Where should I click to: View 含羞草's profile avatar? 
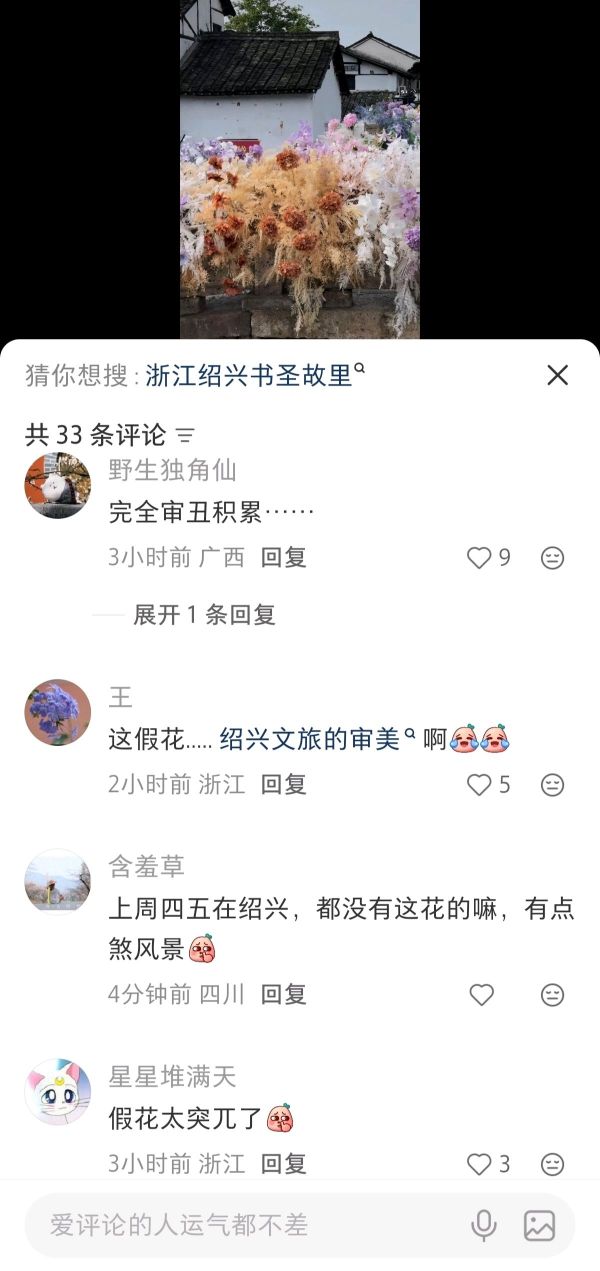[57, 882]
